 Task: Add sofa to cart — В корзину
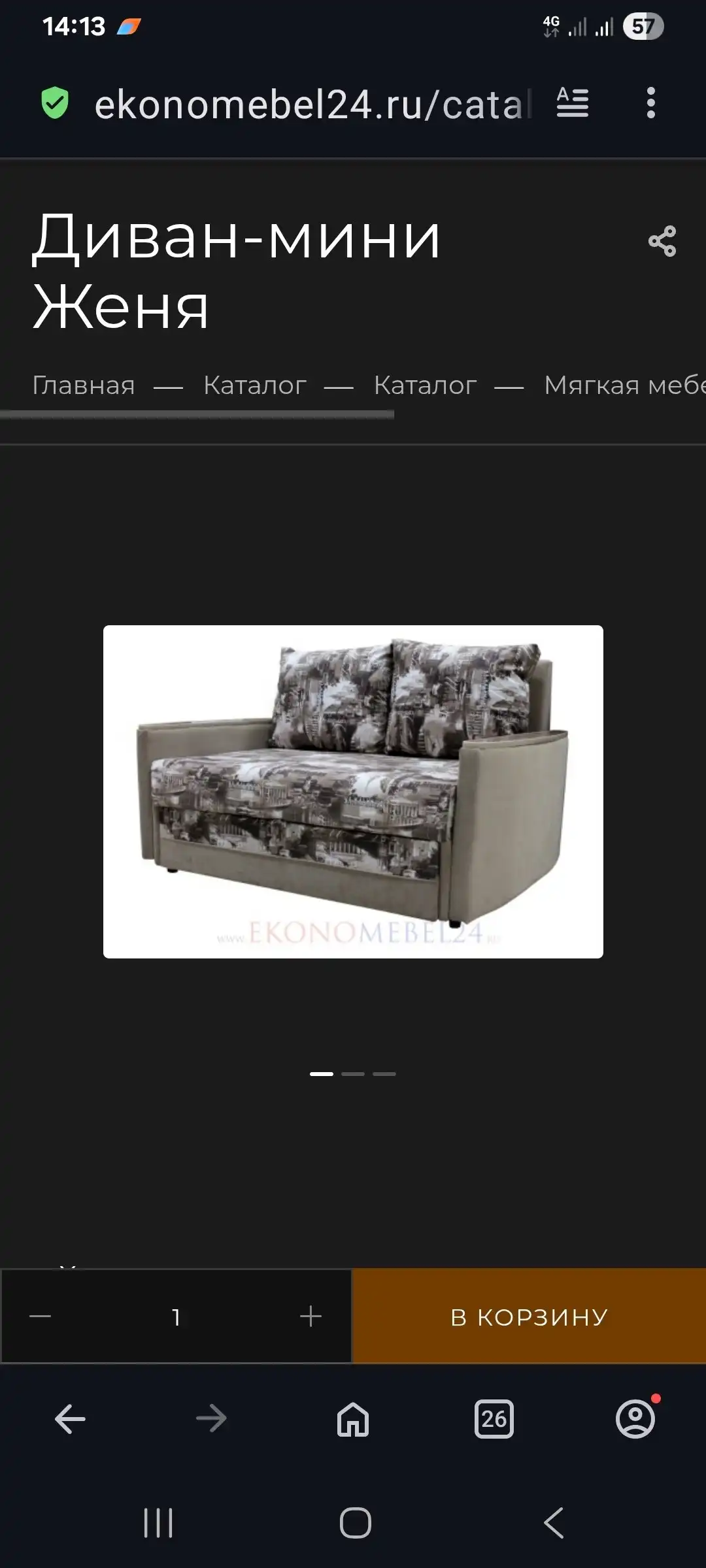pos(529,1316)
